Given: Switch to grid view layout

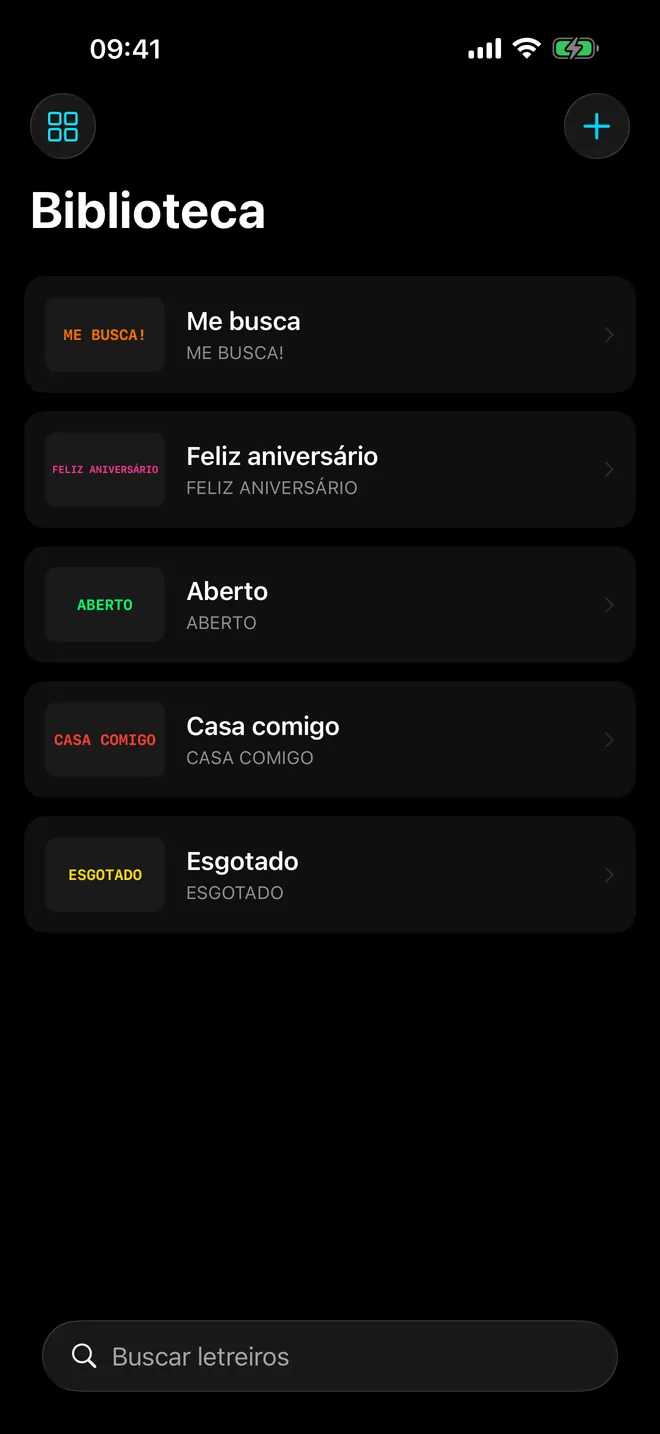Looking at the screenshot, I should 63,127.
